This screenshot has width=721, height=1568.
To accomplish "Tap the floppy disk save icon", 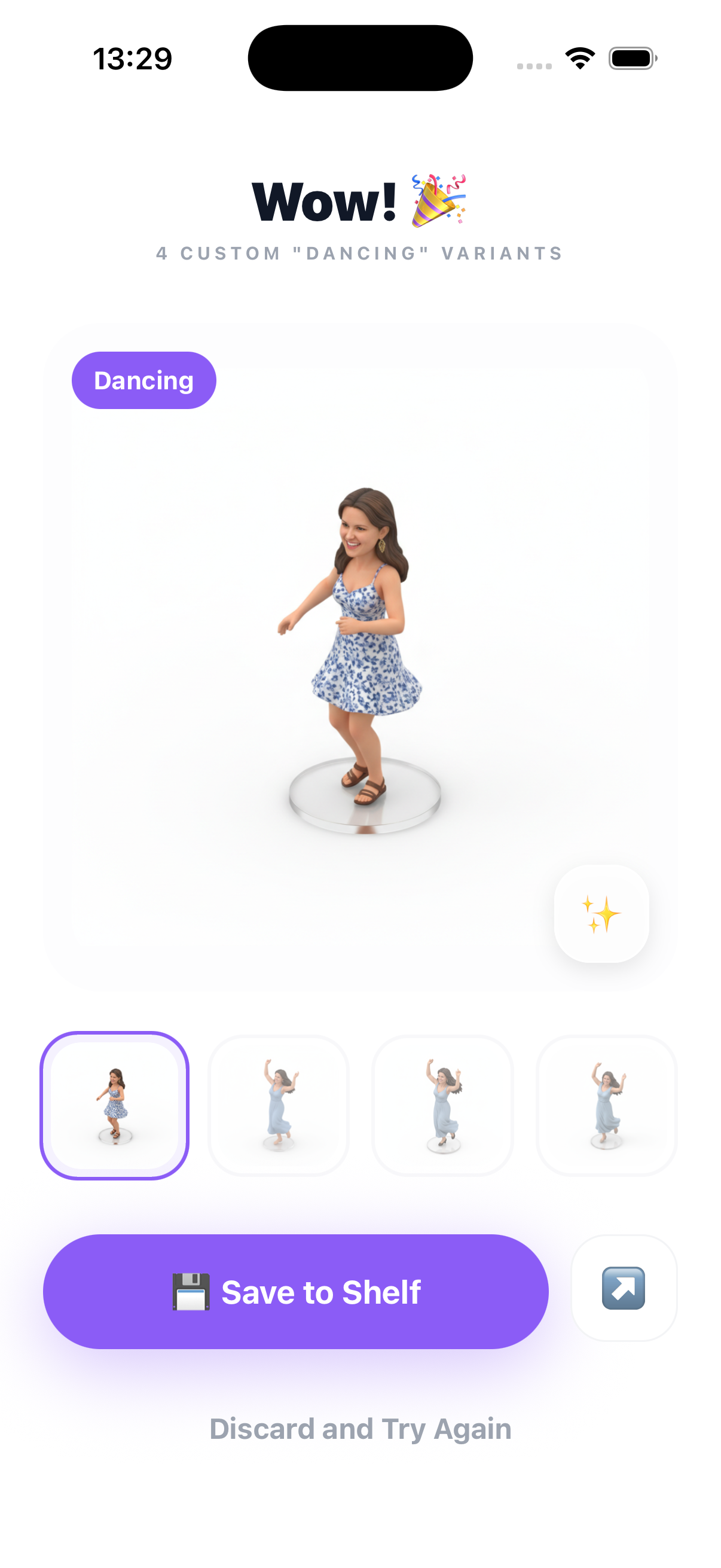I will [190, 1291].
